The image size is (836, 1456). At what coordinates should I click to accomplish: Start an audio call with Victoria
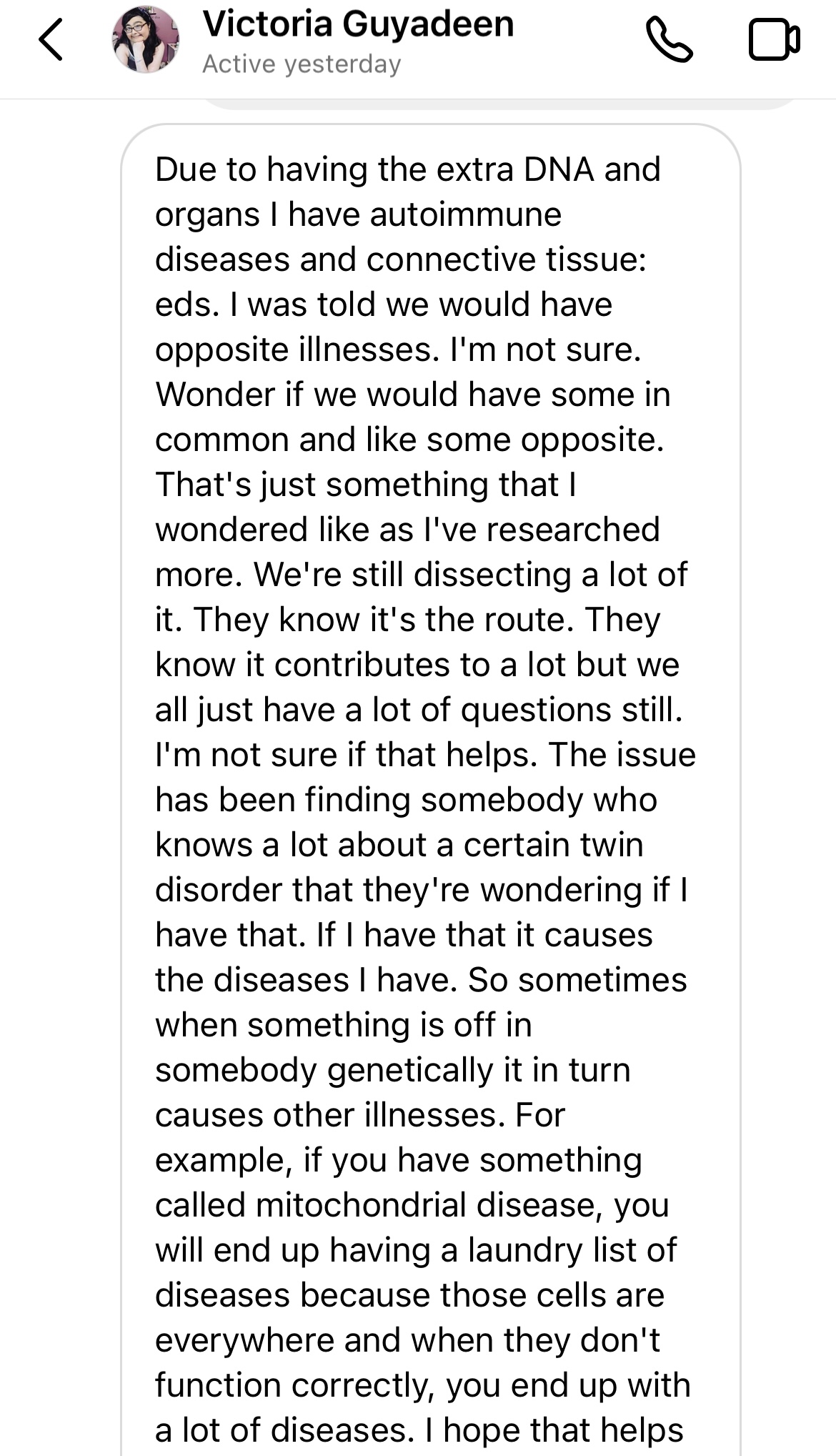click(669, 40)
